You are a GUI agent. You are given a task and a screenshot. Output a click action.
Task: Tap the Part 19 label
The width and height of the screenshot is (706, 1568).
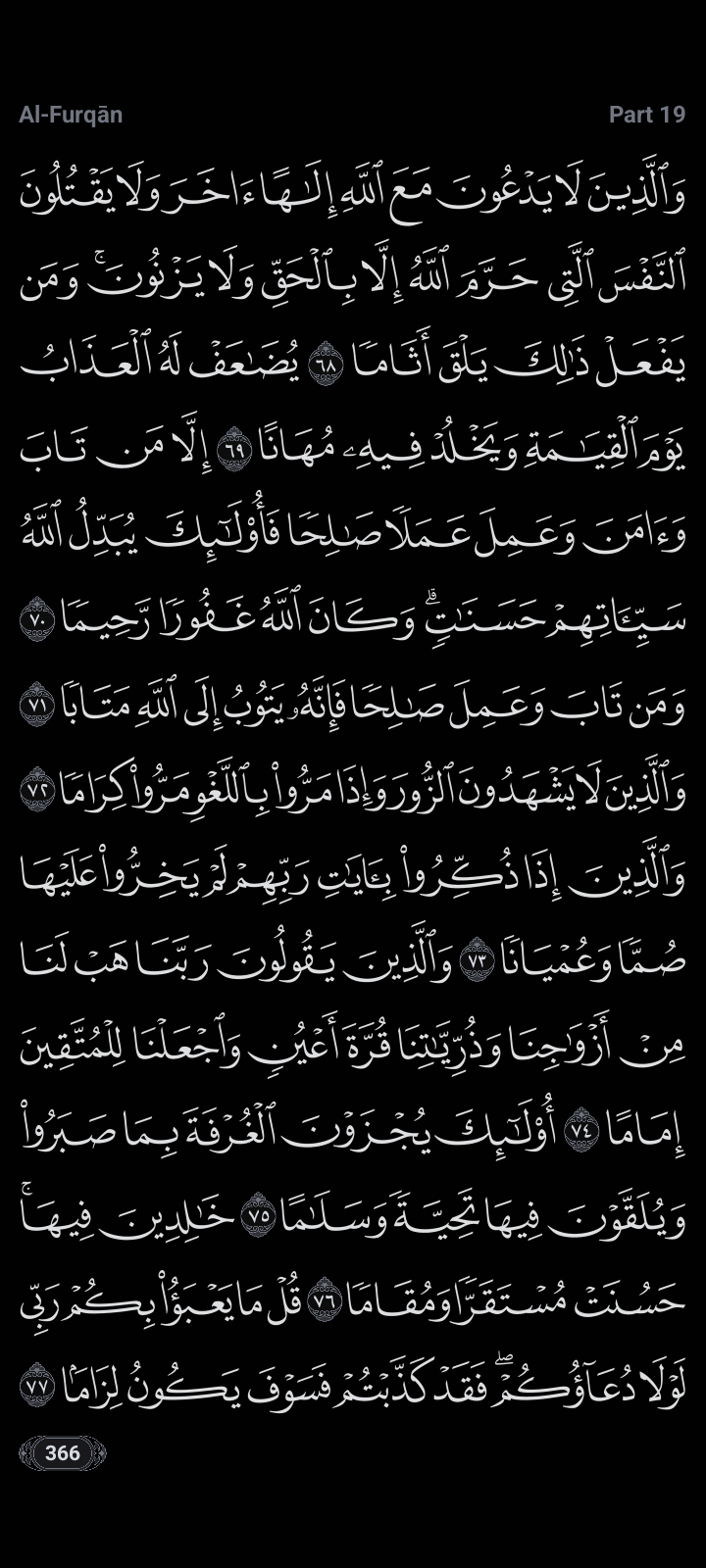click(646, 115)
